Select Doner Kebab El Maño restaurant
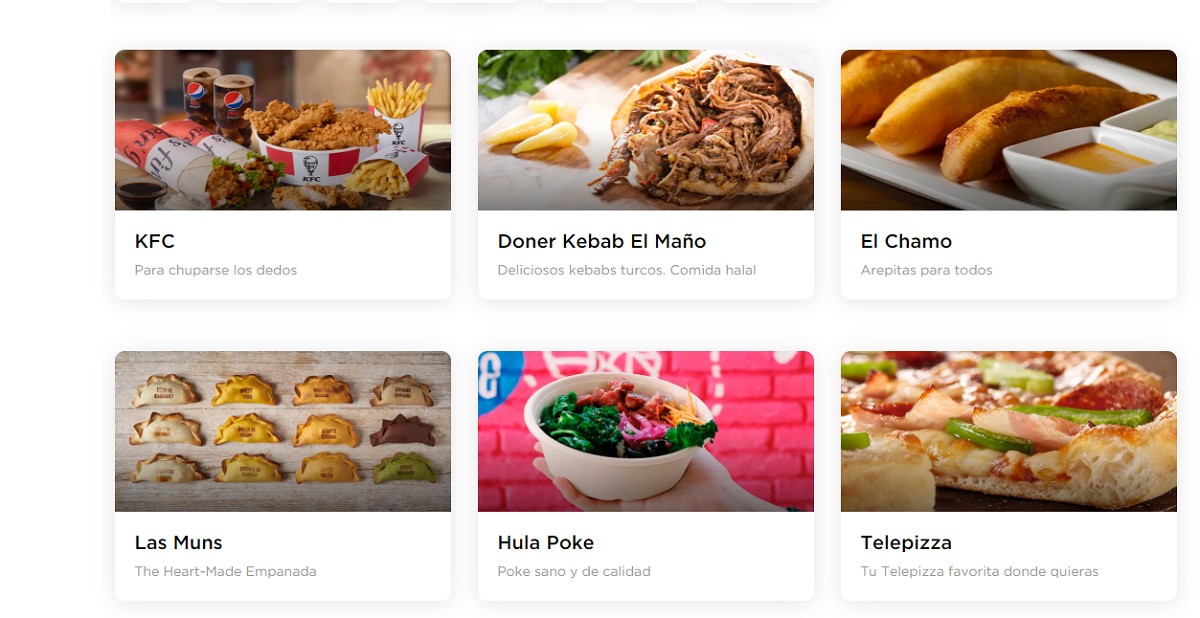 (x=645, y=175)
